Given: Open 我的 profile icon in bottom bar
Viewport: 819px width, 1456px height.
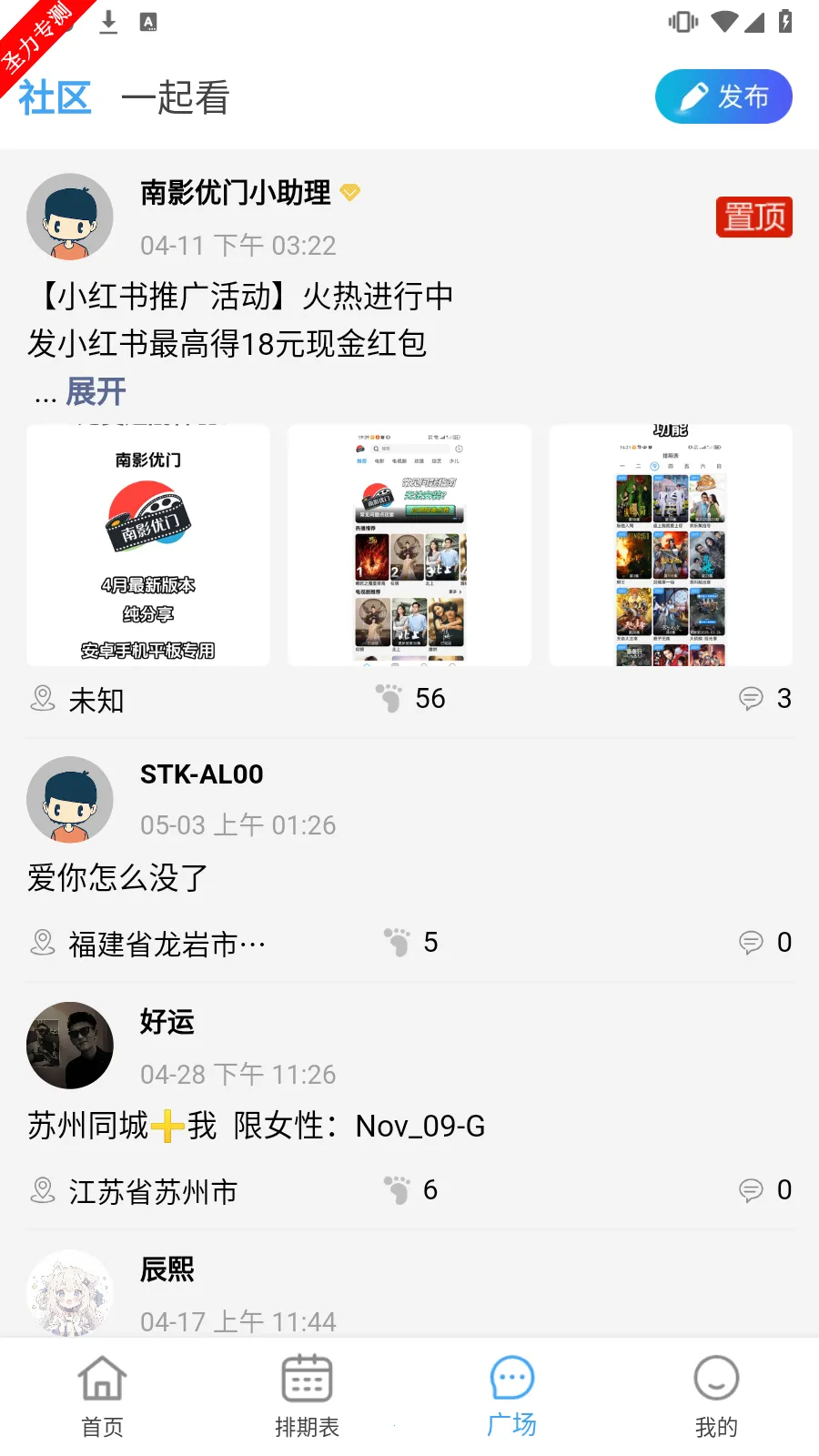Looking at the screenshot, I should coord(716,1379).
